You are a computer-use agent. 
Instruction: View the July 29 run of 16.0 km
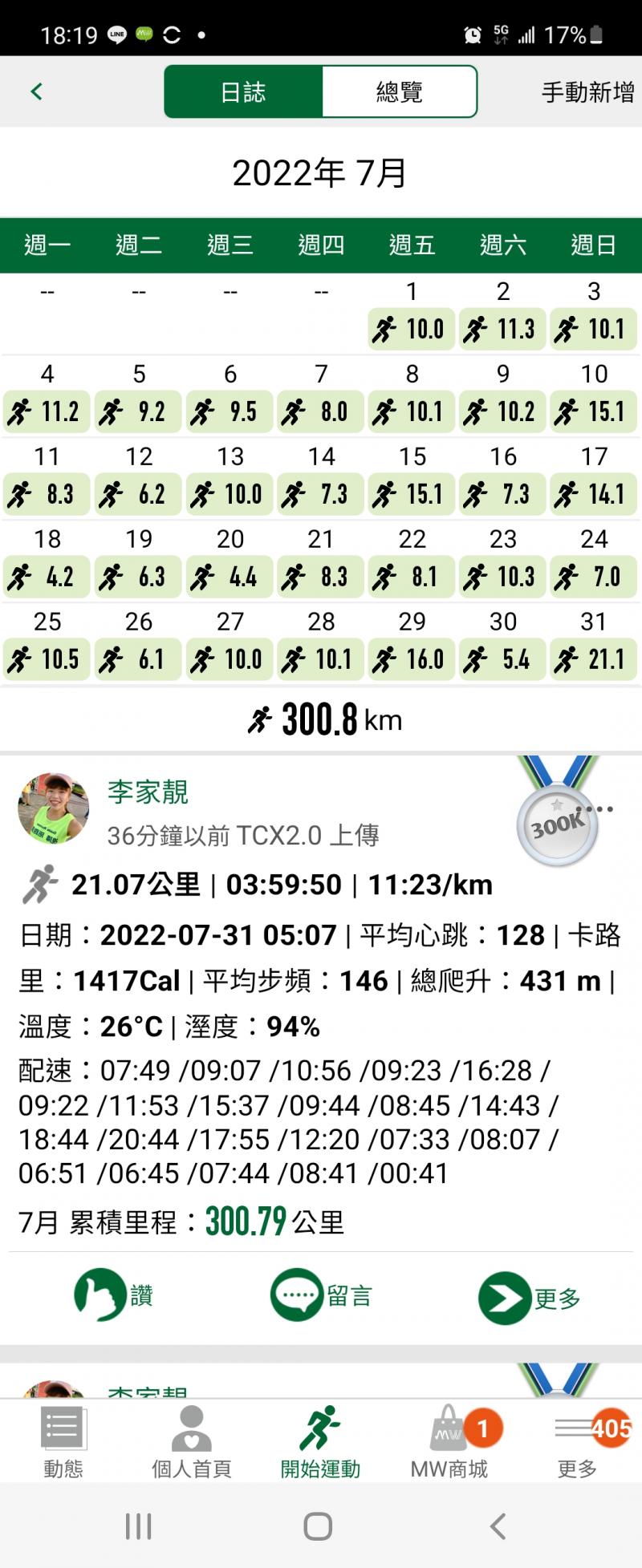coord(412,659)
